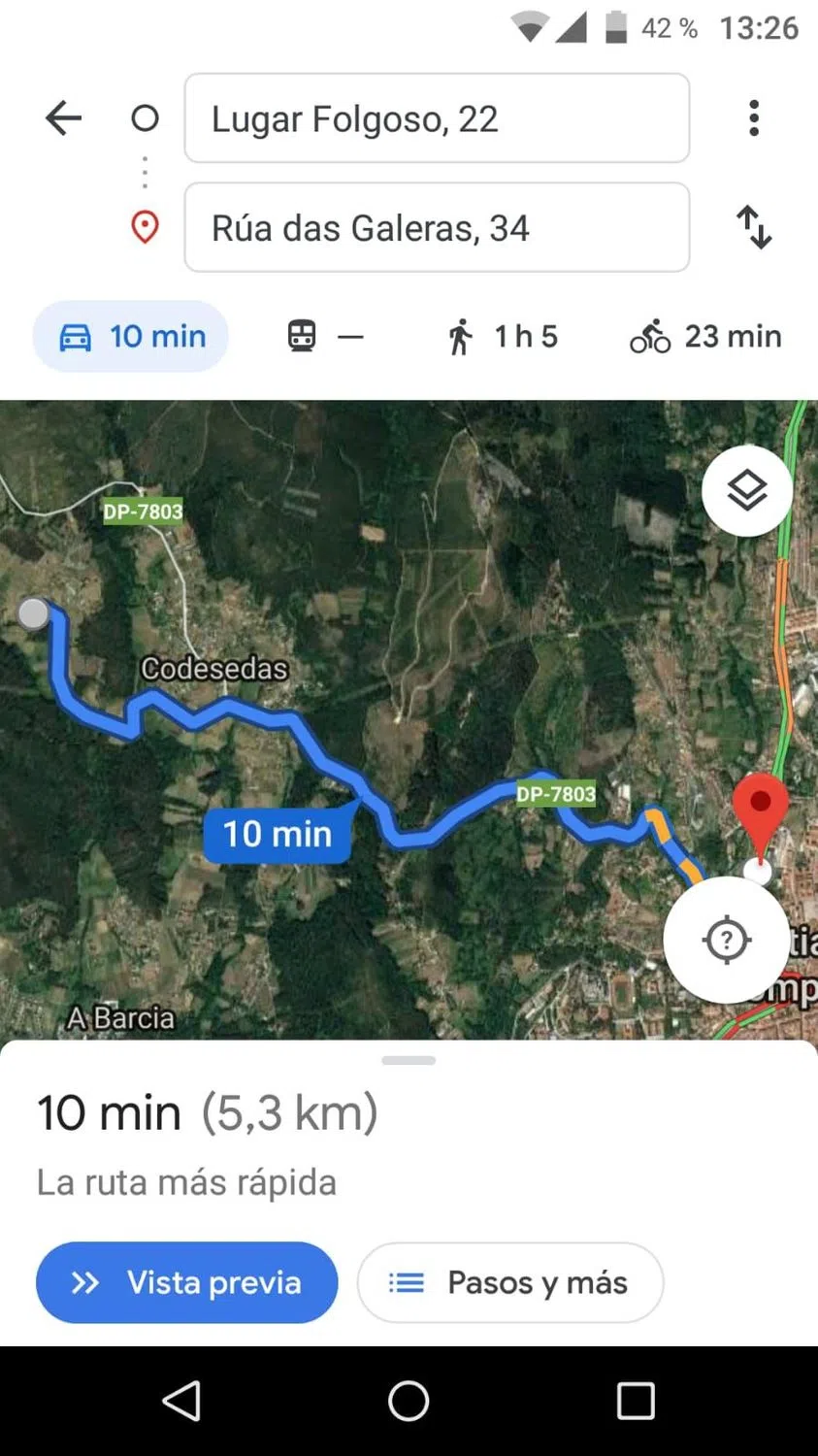This screenshot has height=1456, width=818.
Task: Edit the origin field Lugar Folgoso, 22
Action: pyautogui.click(x=437, y=118)
